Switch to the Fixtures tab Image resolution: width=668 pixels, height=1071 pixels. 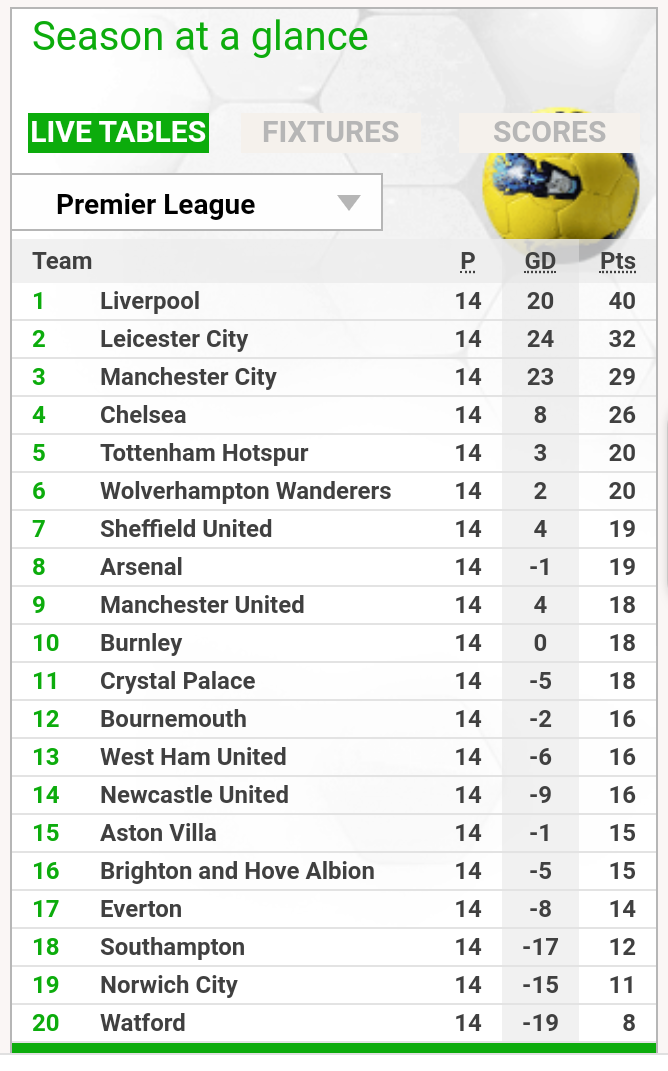pos(331,133)
